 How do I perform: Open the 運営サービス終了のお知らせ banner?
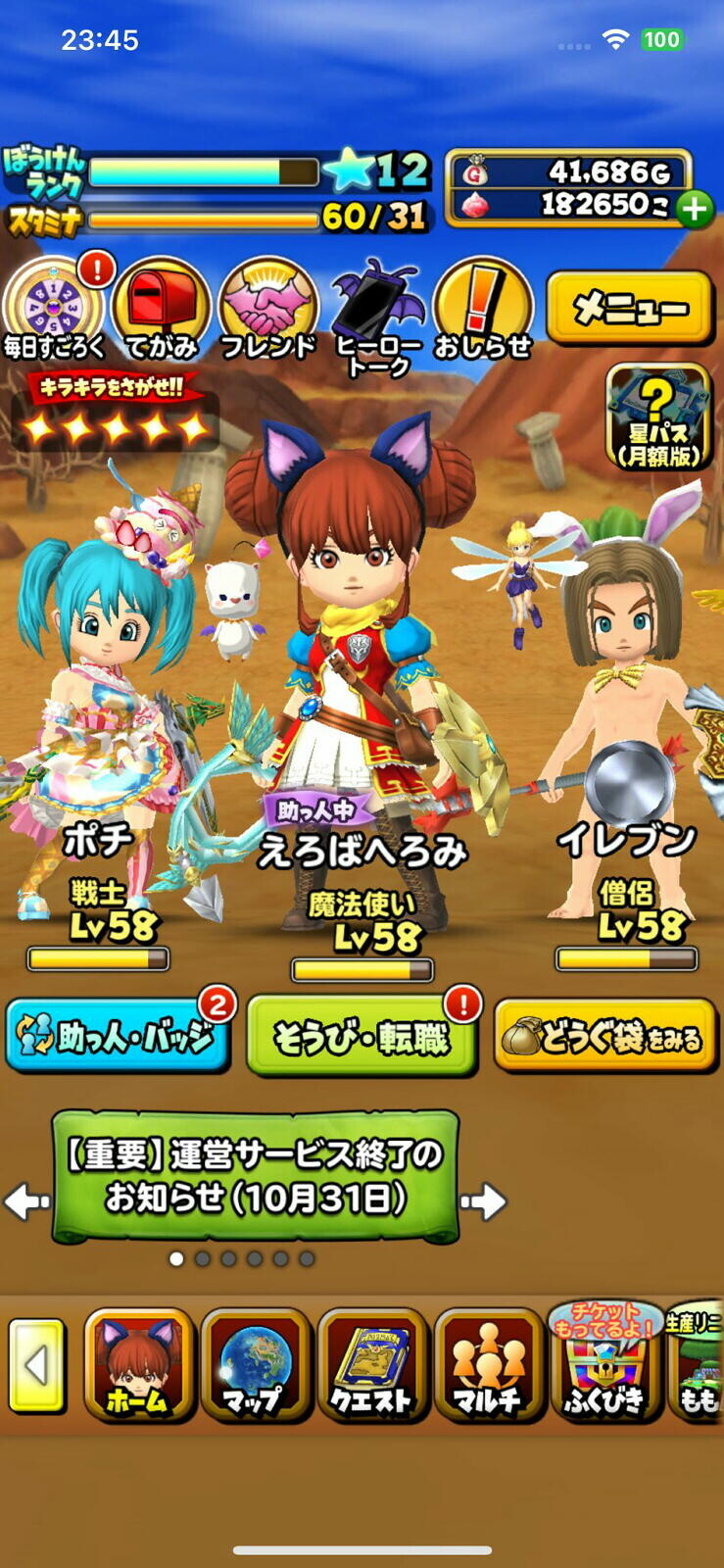tap(256, 1176)
